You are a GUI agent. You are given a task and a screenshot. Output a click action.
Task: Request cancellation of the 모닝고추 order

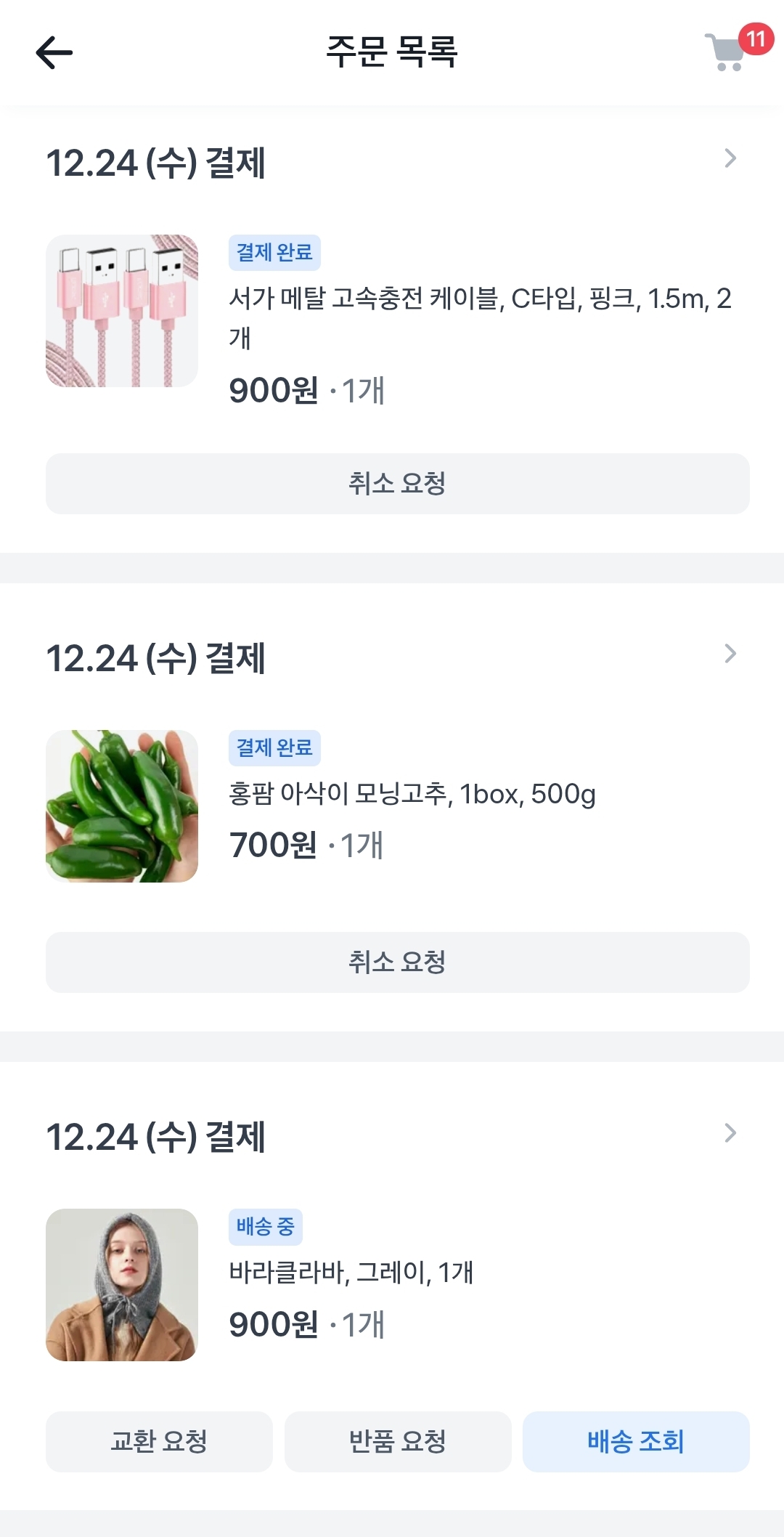pos(397,962)
